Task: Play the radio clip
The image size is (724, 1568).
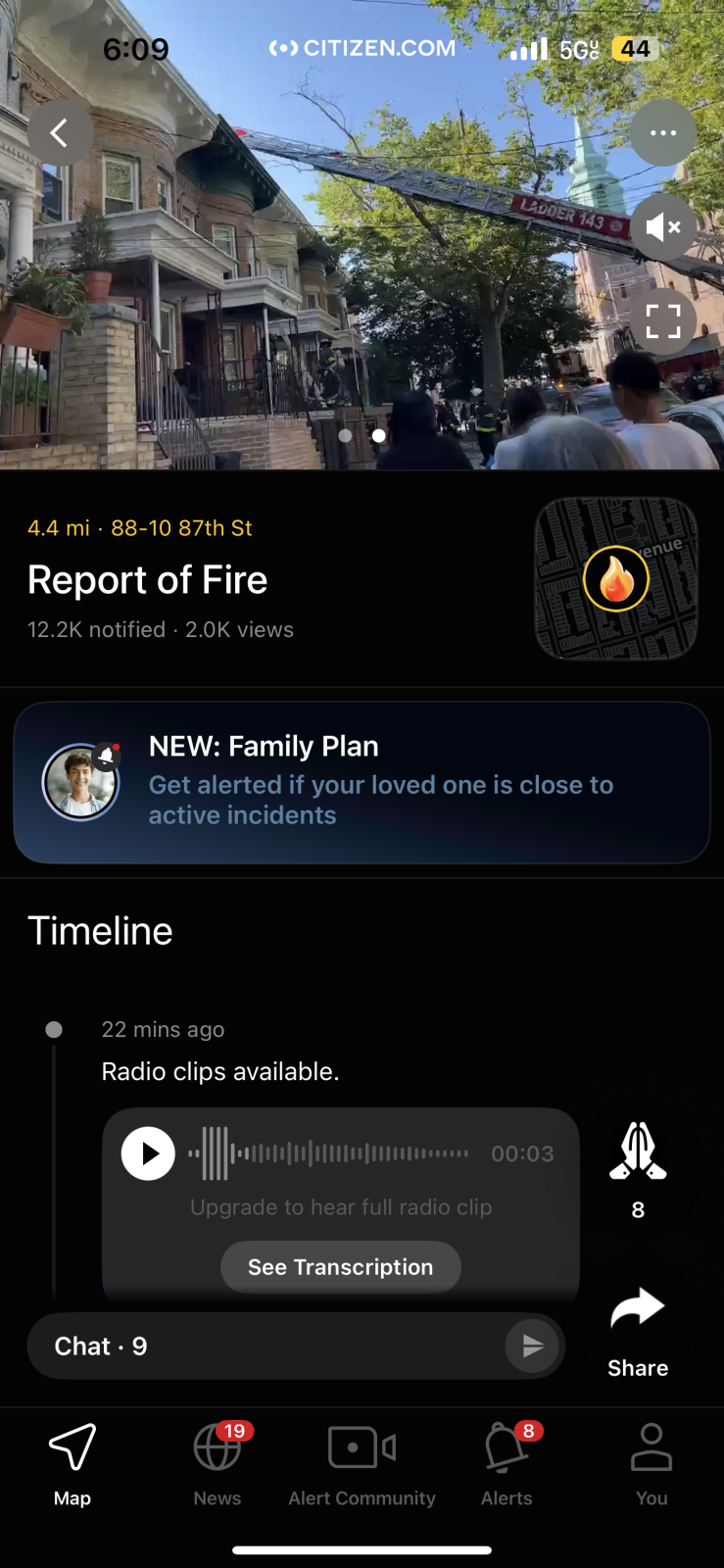Action: [x=148, y=1153]
